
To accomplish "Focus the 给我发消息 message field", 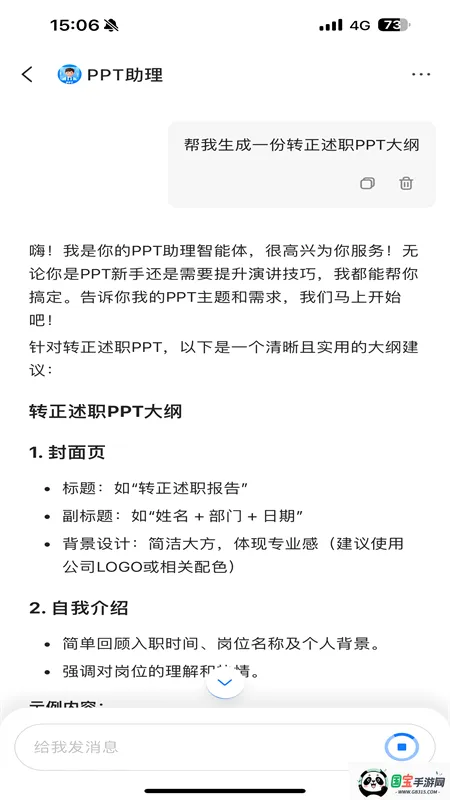I will pyautogui.click(x=198, y=747).
